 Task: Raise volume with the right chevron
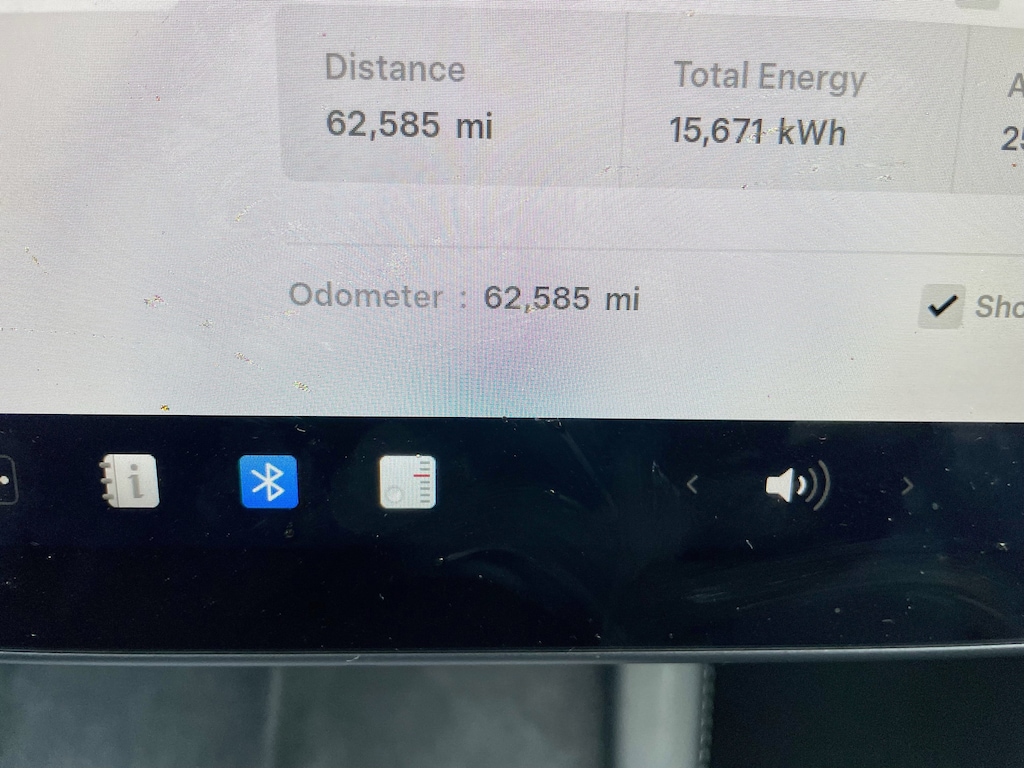tap(907, 486)
